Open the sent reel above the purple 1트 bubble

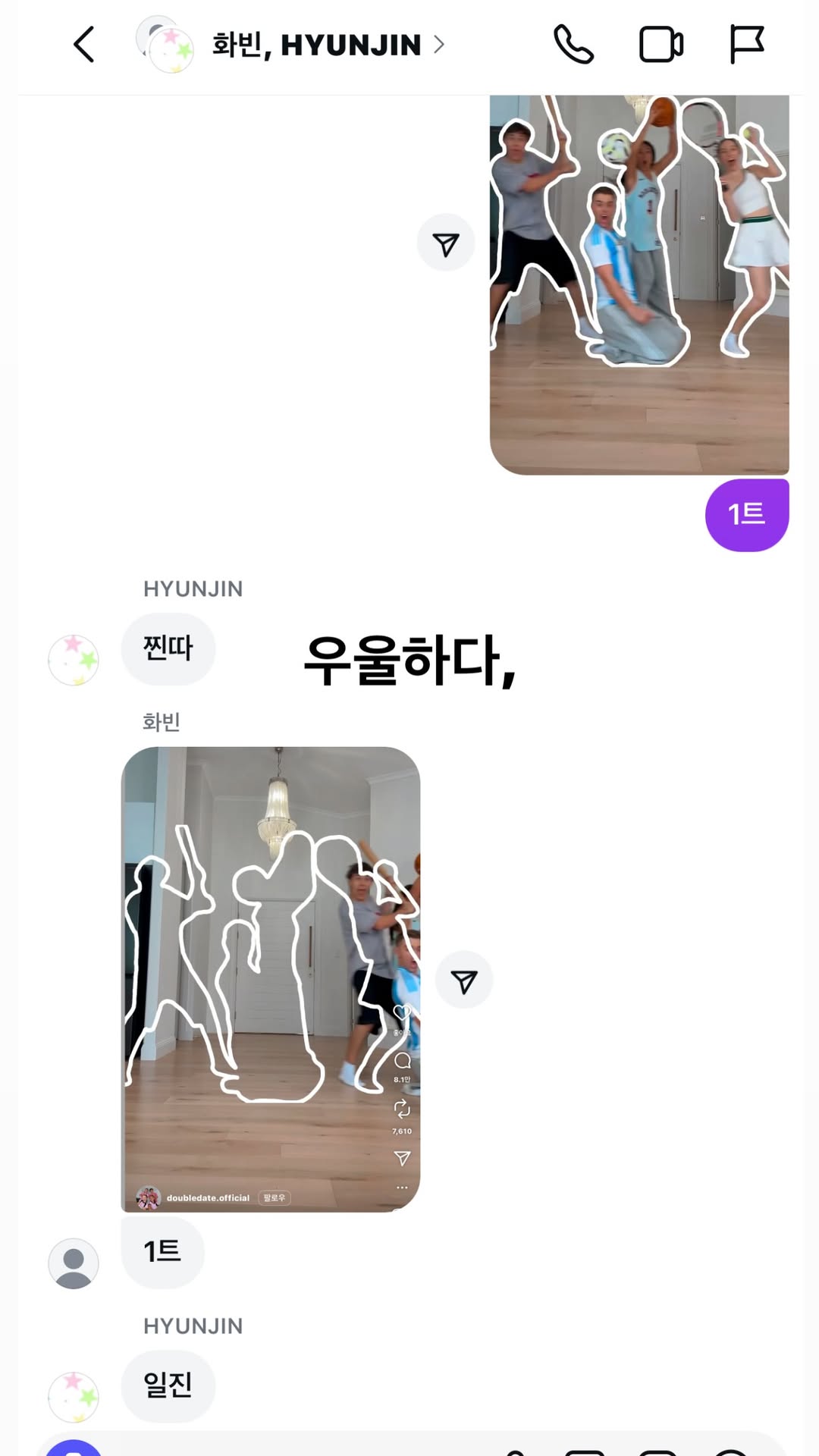pos(639,284)
